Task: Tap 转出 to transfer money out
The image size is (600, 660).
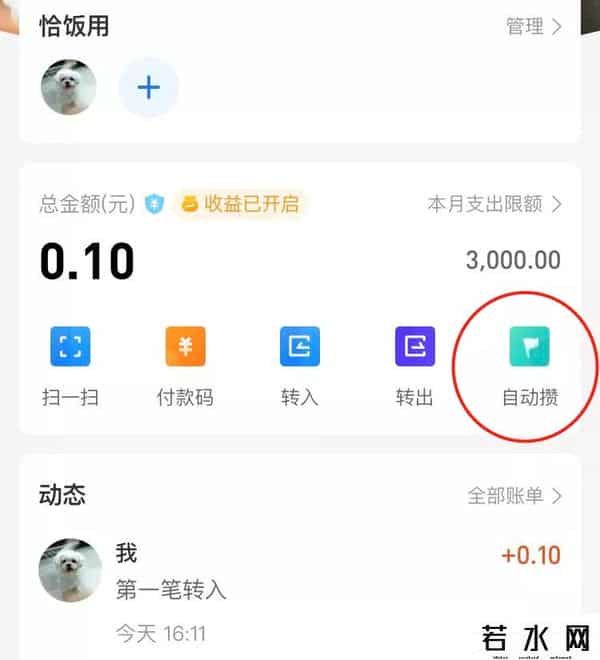Action: click(x=414, y=365)
